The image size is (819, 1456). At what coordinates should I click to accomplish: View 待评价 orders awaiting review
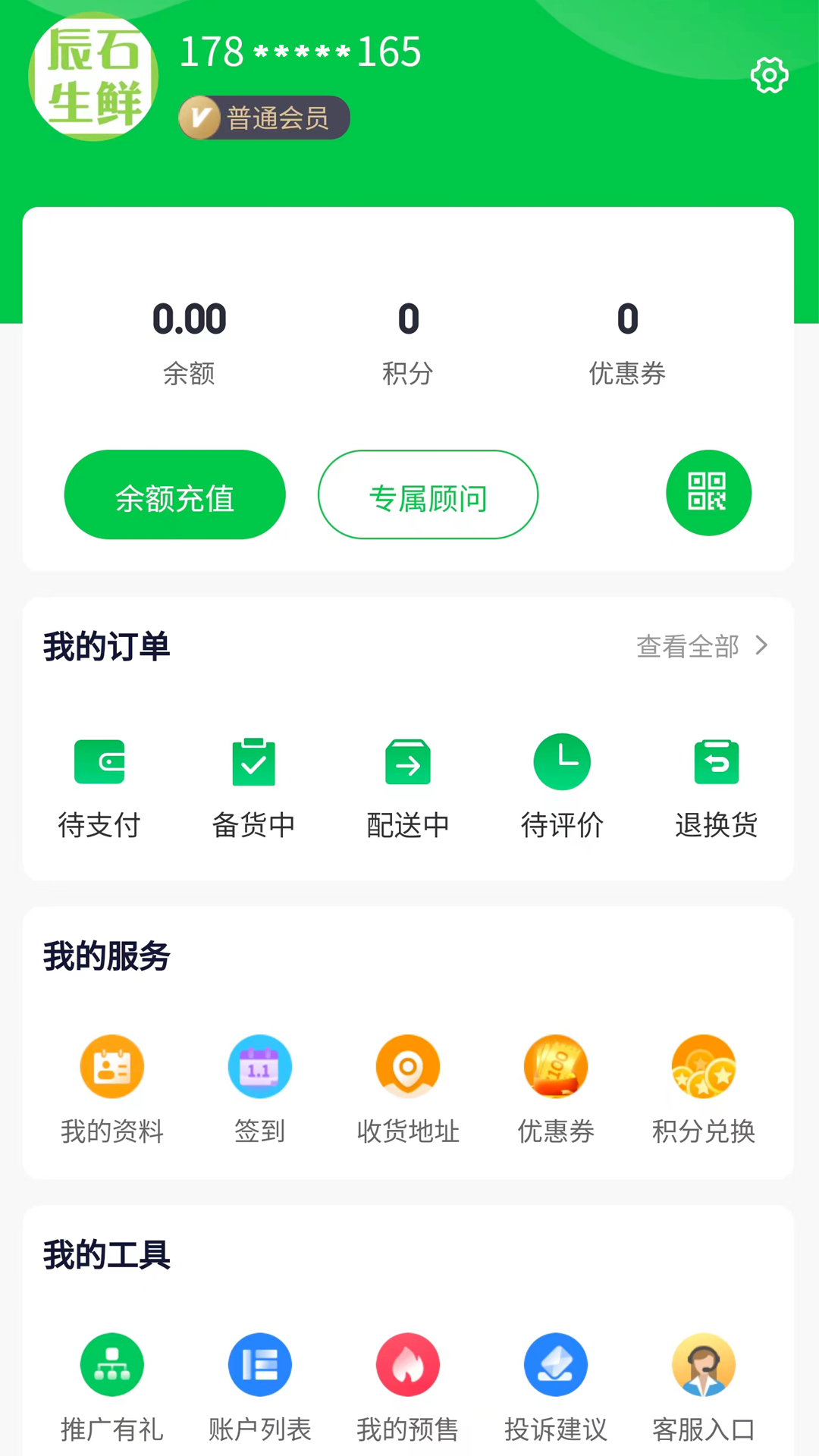562,781
